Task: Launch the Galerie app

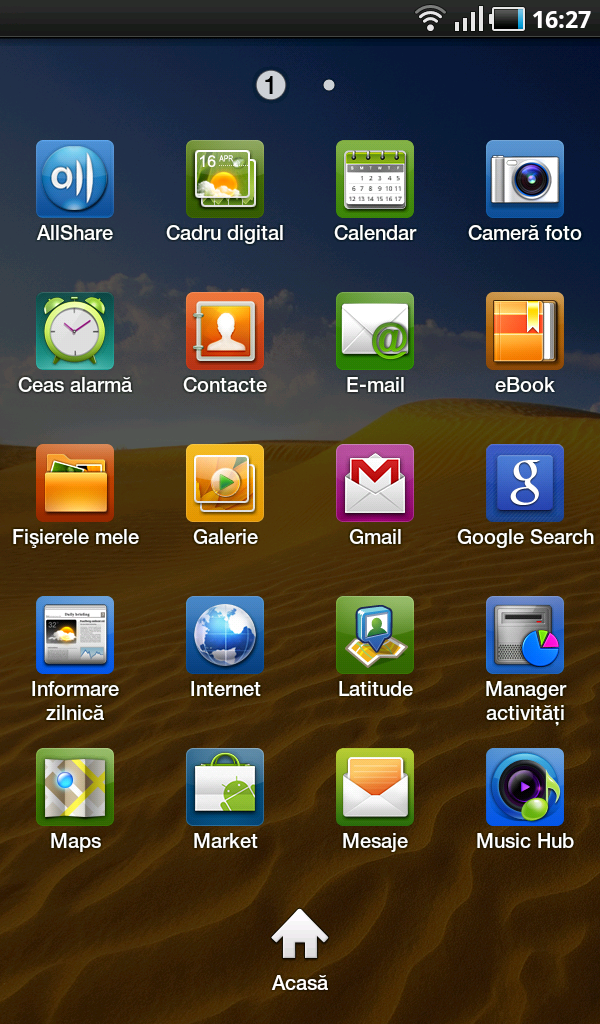Action: [225, 484]
